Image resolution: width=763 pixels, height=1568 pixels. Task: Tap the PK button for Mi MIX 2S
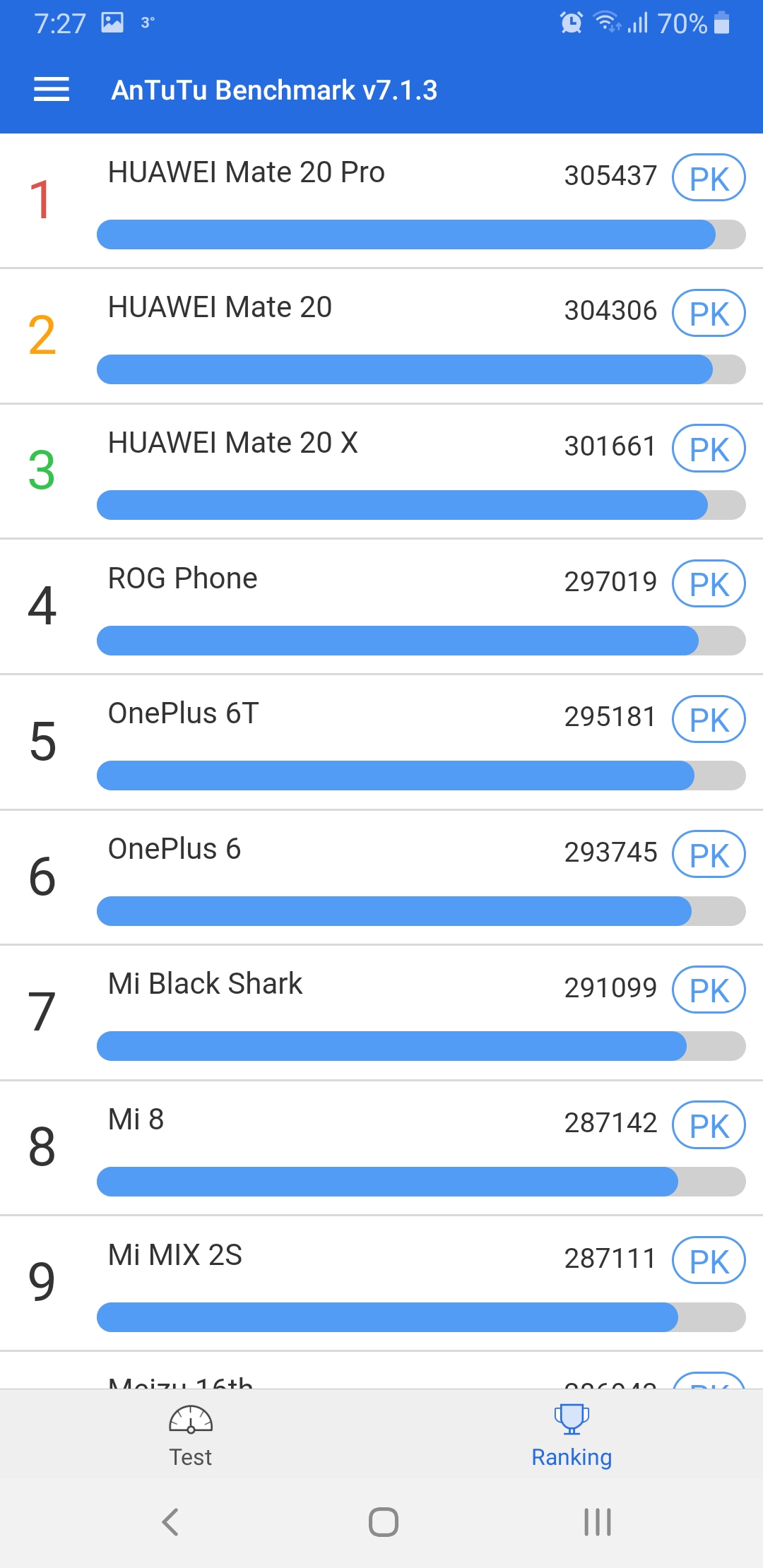click(709, 1260)
